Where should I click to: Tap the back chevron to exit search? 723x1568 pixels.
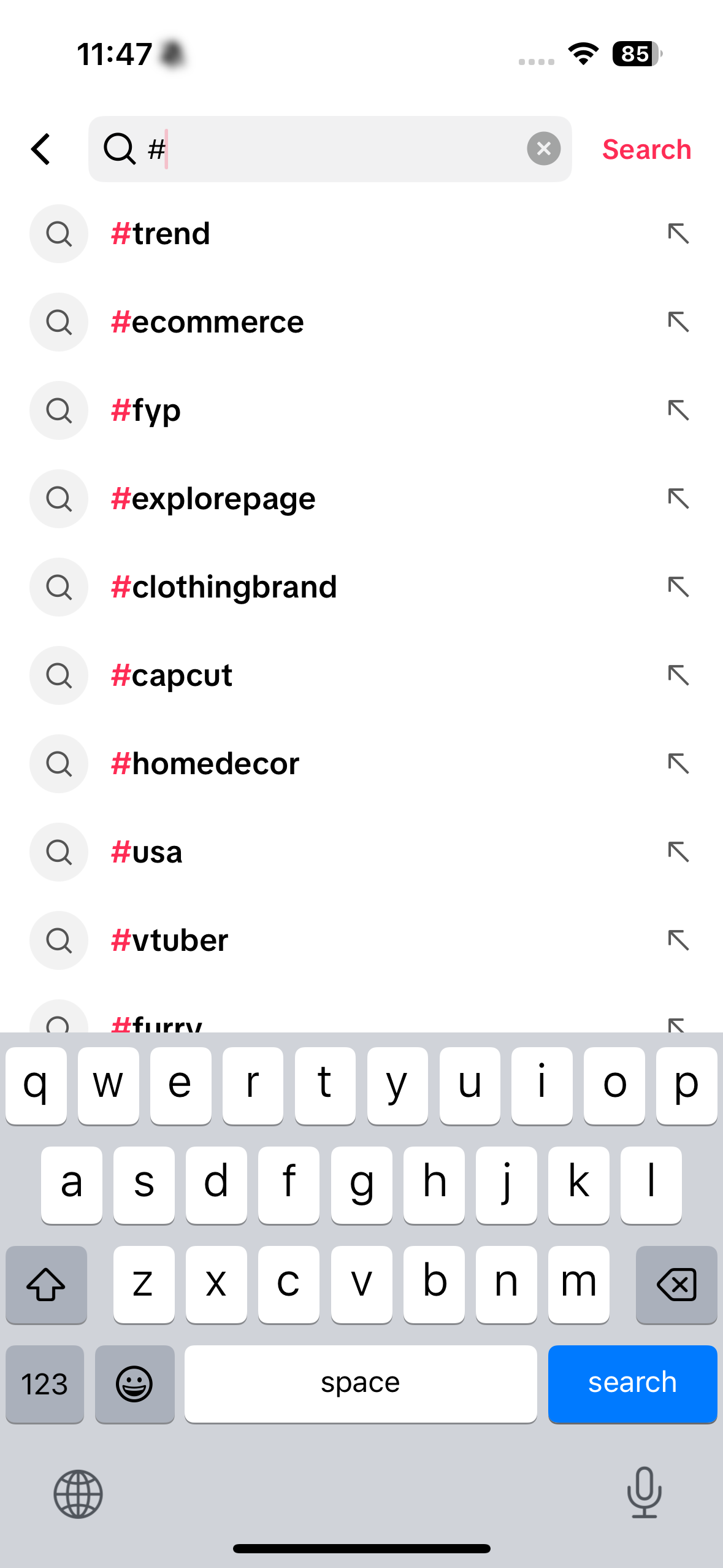coord(40,148)
